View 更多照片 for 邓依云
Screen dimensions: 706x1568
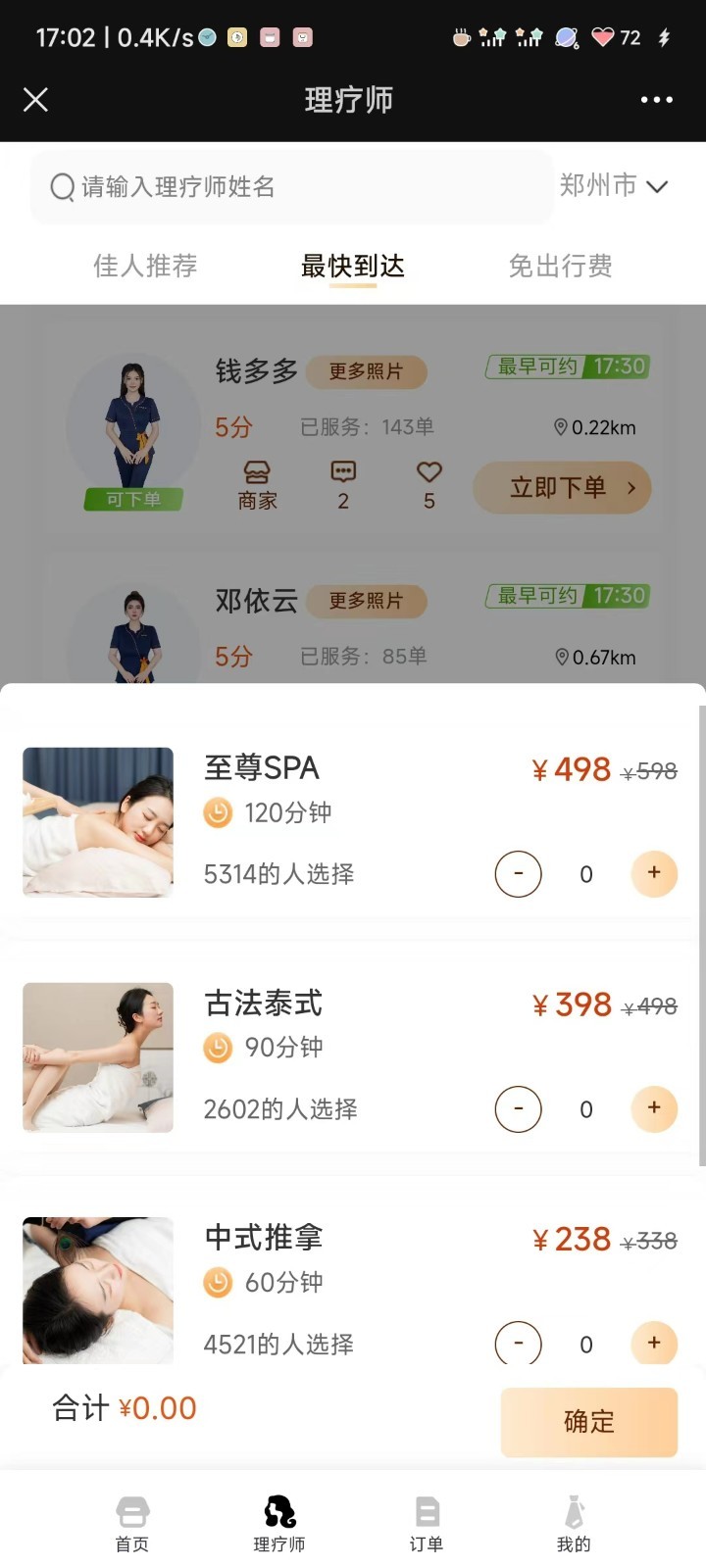coord(368,602)
